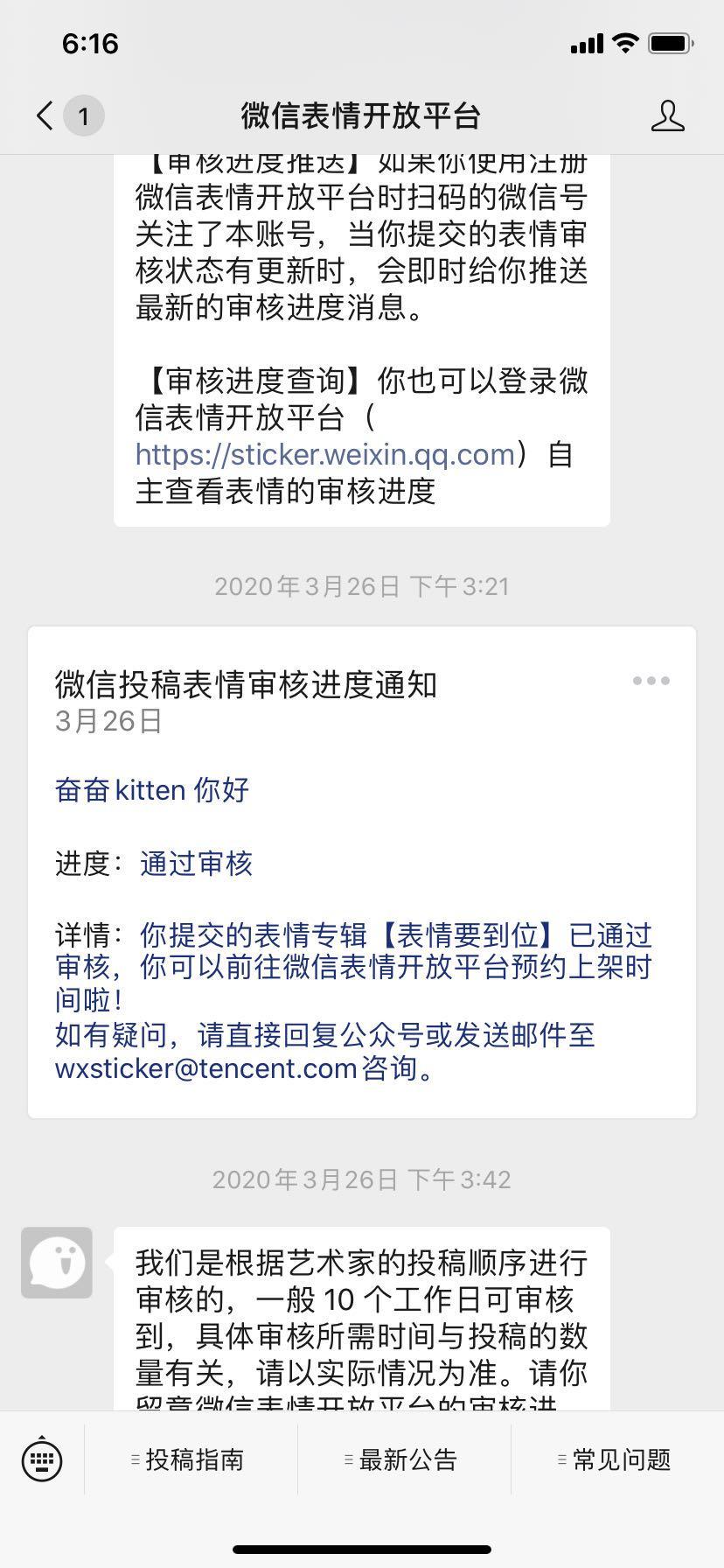
Task: Click the official account ghost avatar
Action: point(56,1263)
